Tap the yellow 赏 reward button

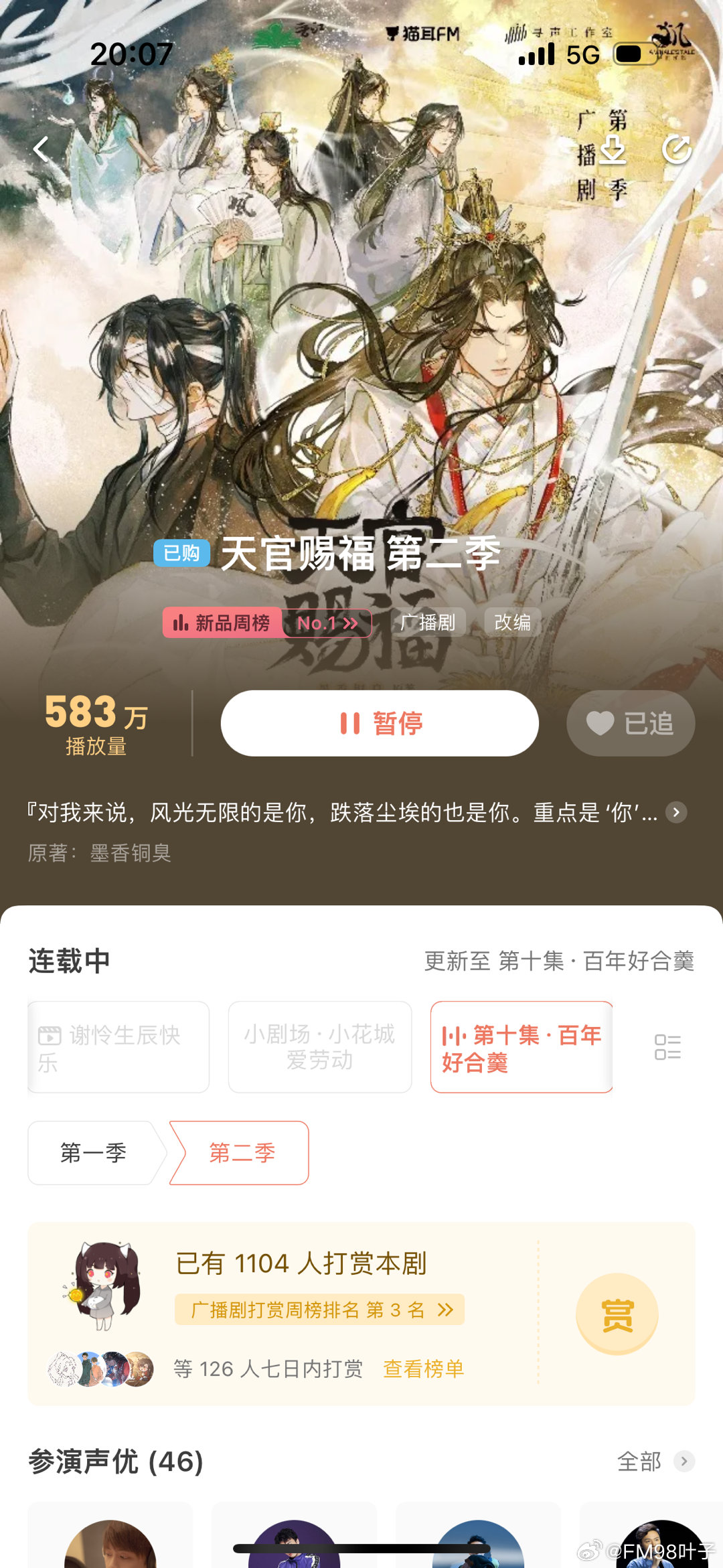pos(617,1314)
